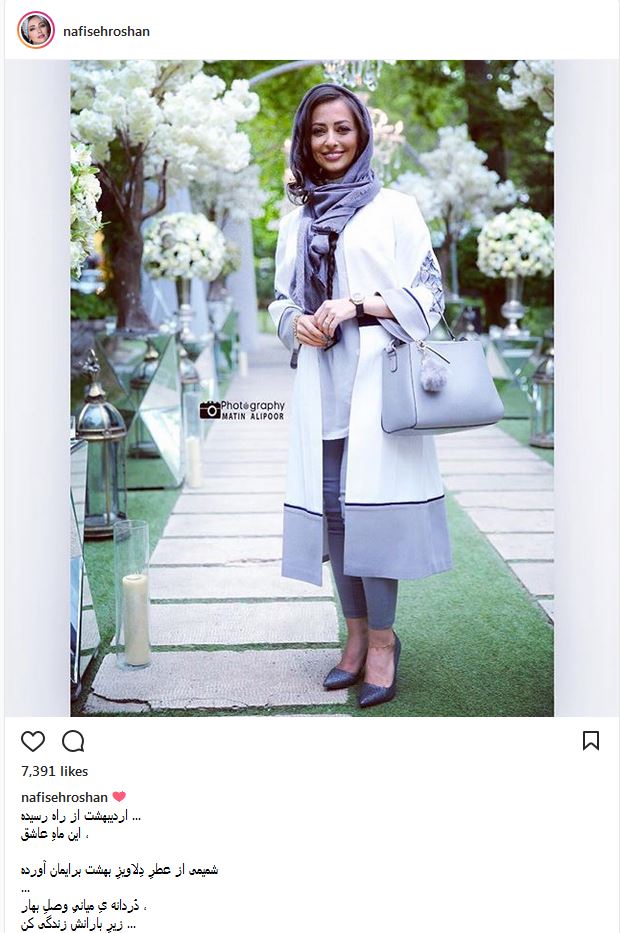Open the posted photo

click(311, 388)
